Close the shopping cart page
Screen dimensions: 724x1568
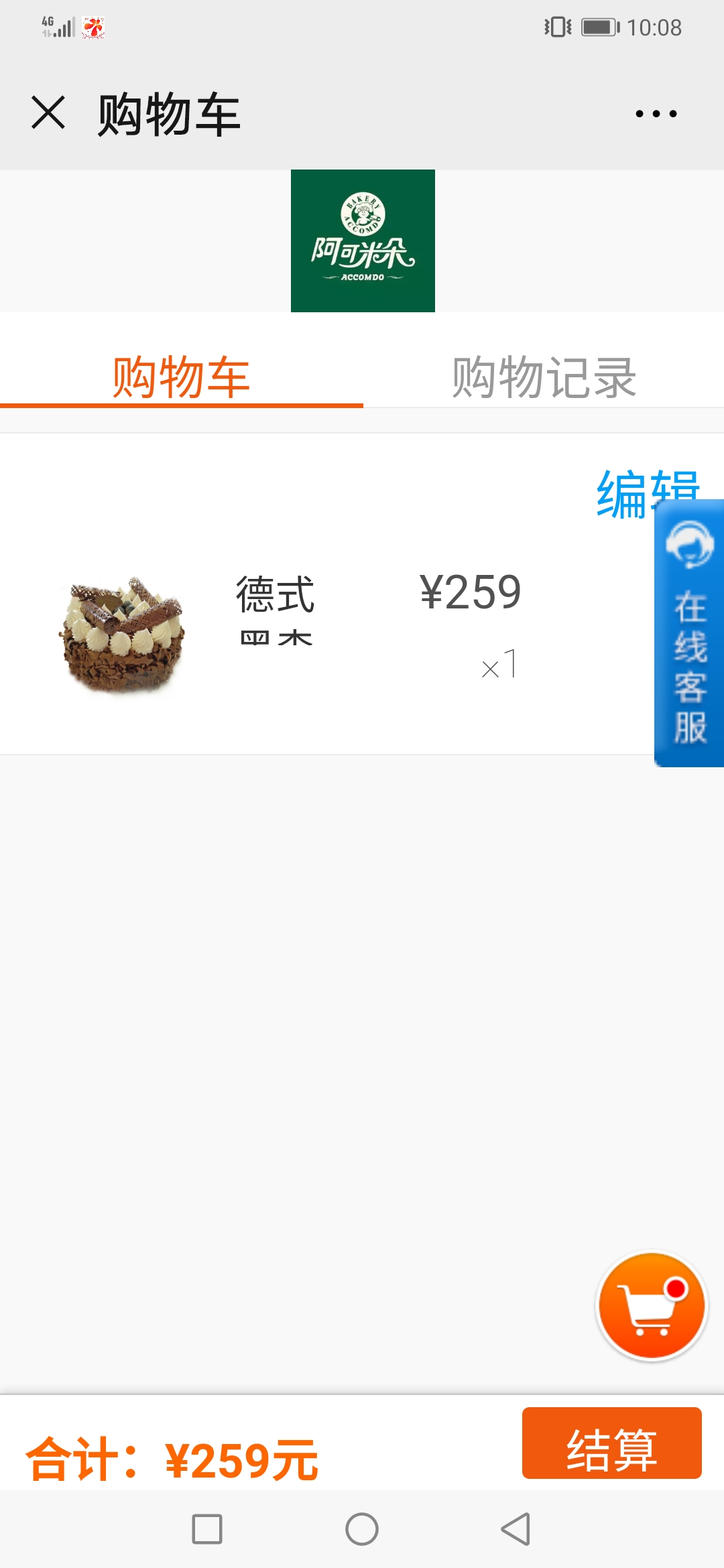coord(48,113)
